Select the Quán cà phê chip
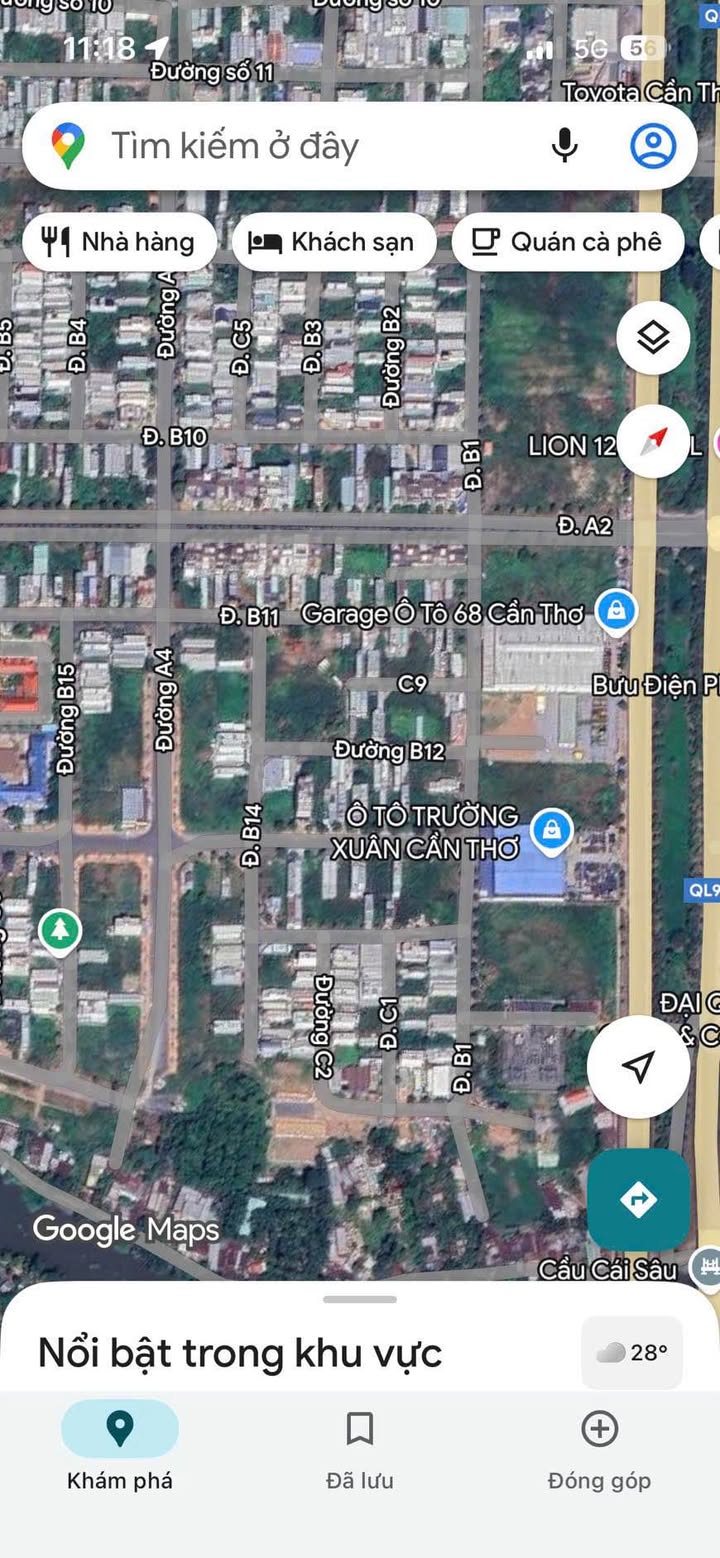 point(568,242)
